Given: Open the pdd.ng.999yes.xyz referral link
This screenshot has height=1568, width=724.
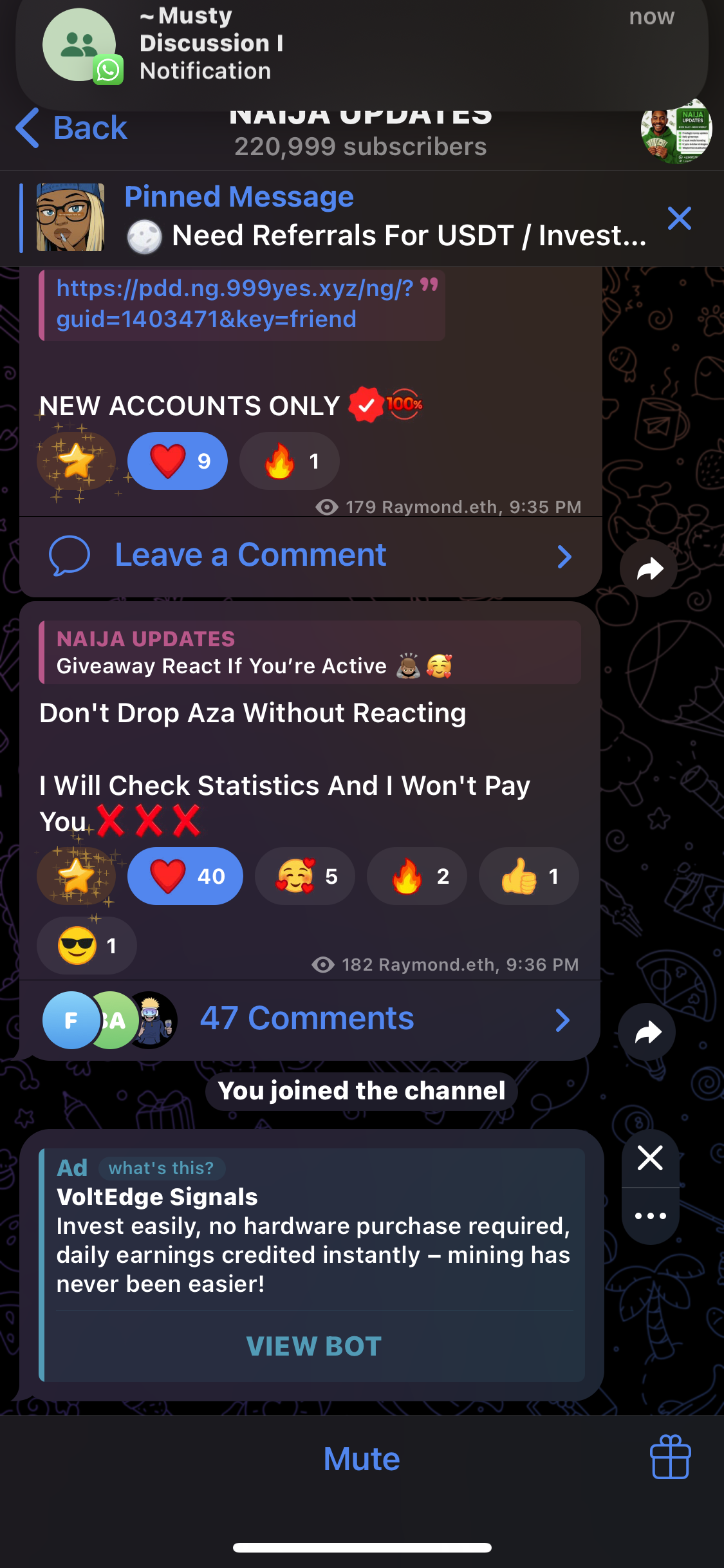Looking at the screenshot, I should pyautogui.click(x=235, y=303).
